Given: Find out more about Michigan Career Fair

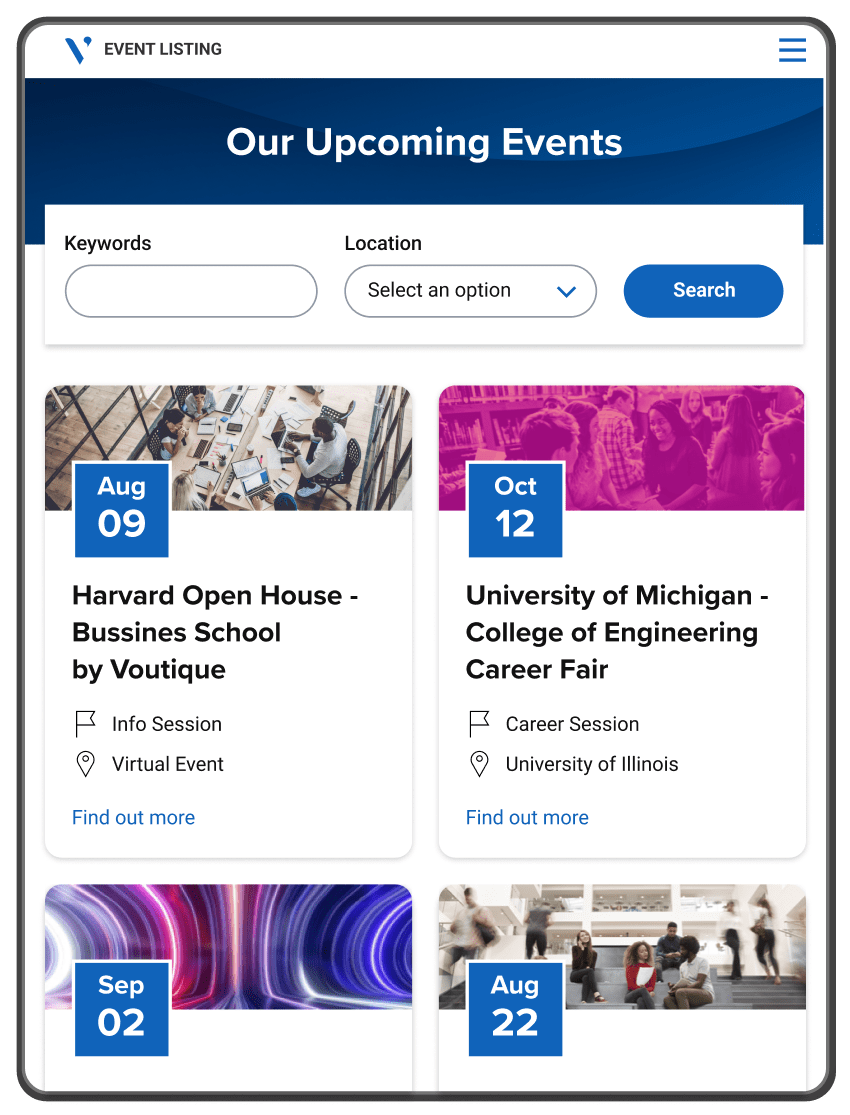Looking at the screenshot, I should pyautogui.click(x=527, y=818).
